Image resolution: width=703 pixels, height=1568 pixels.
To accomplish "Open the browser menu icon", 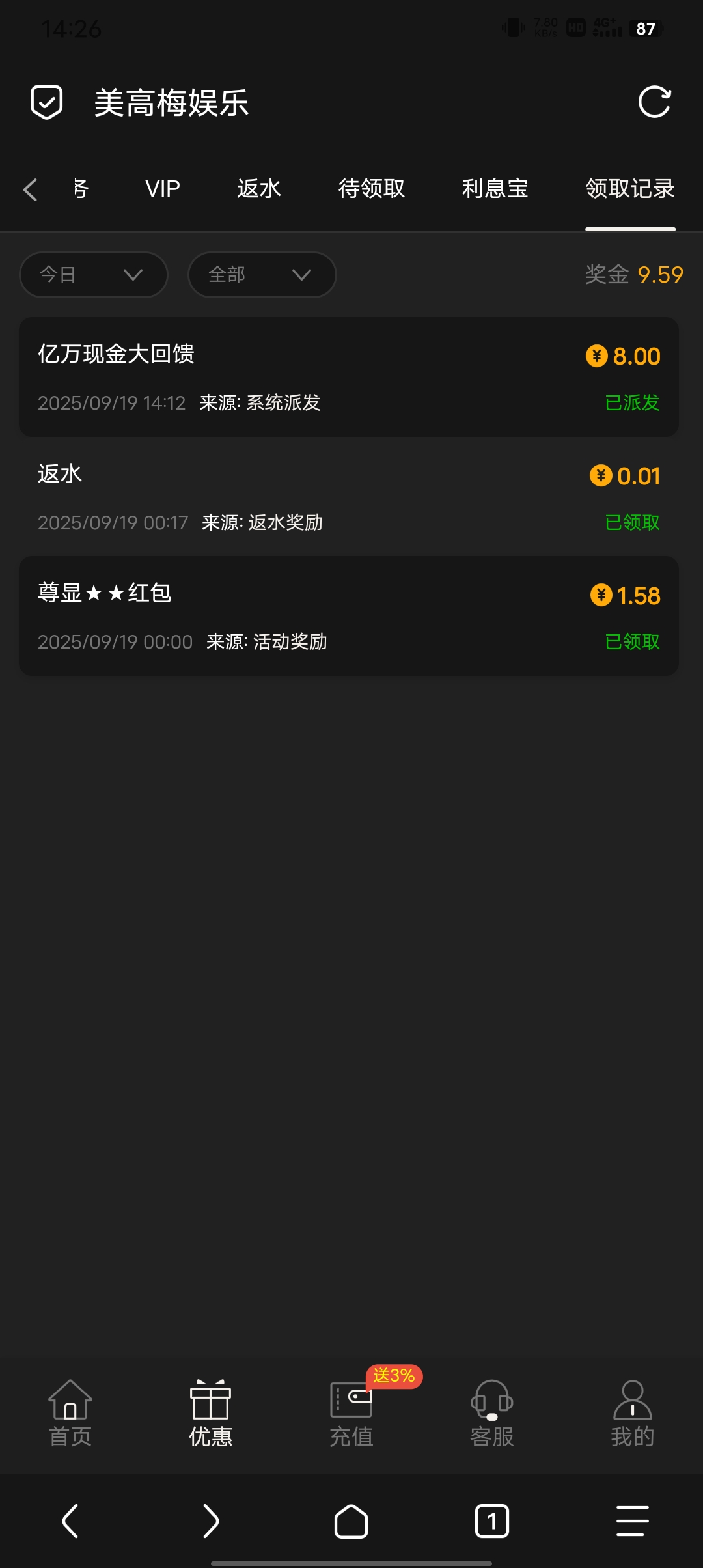I will coord(632,1521).
